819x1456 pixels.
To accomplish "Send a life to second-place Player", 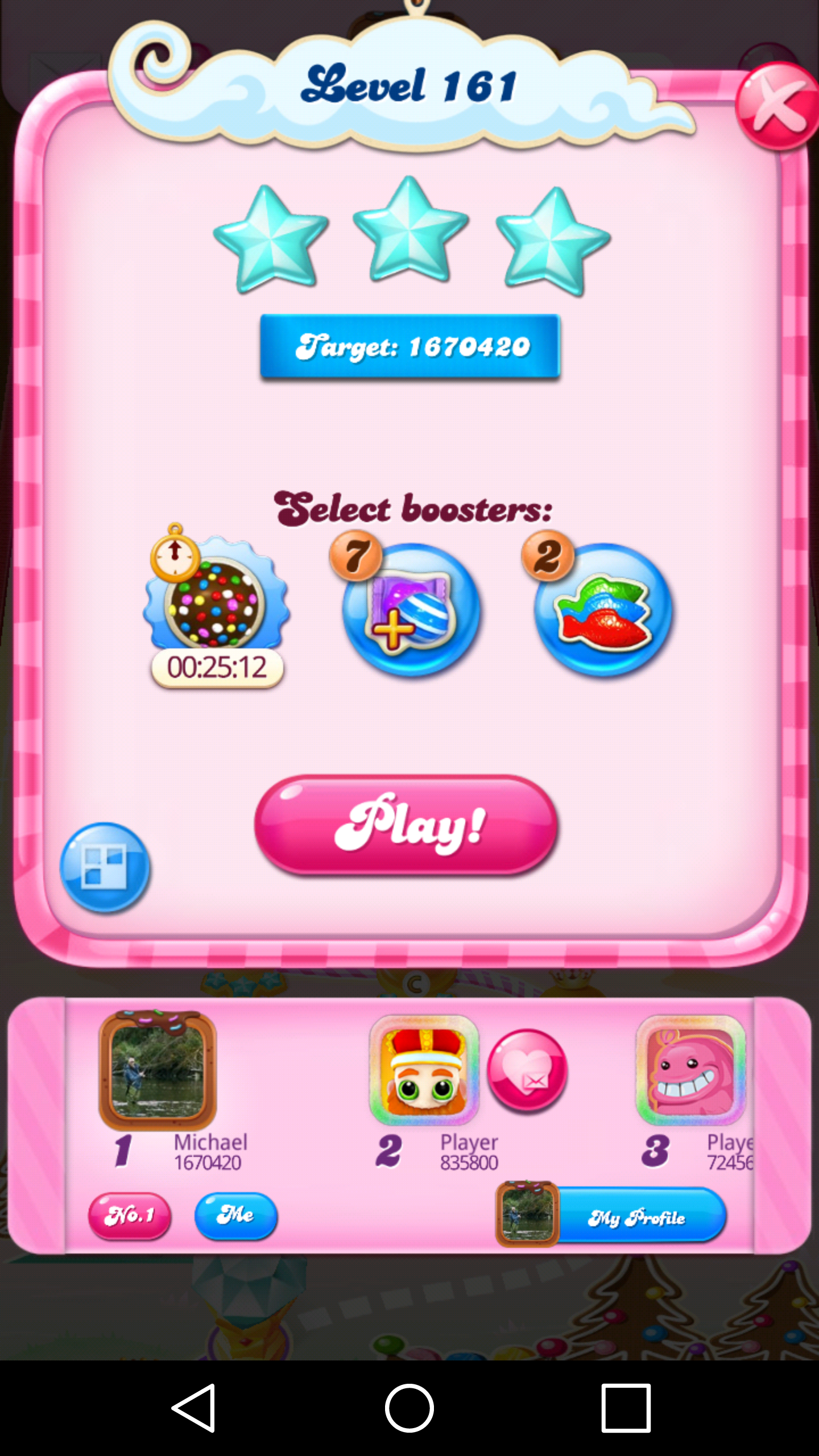I will 527,1070.
